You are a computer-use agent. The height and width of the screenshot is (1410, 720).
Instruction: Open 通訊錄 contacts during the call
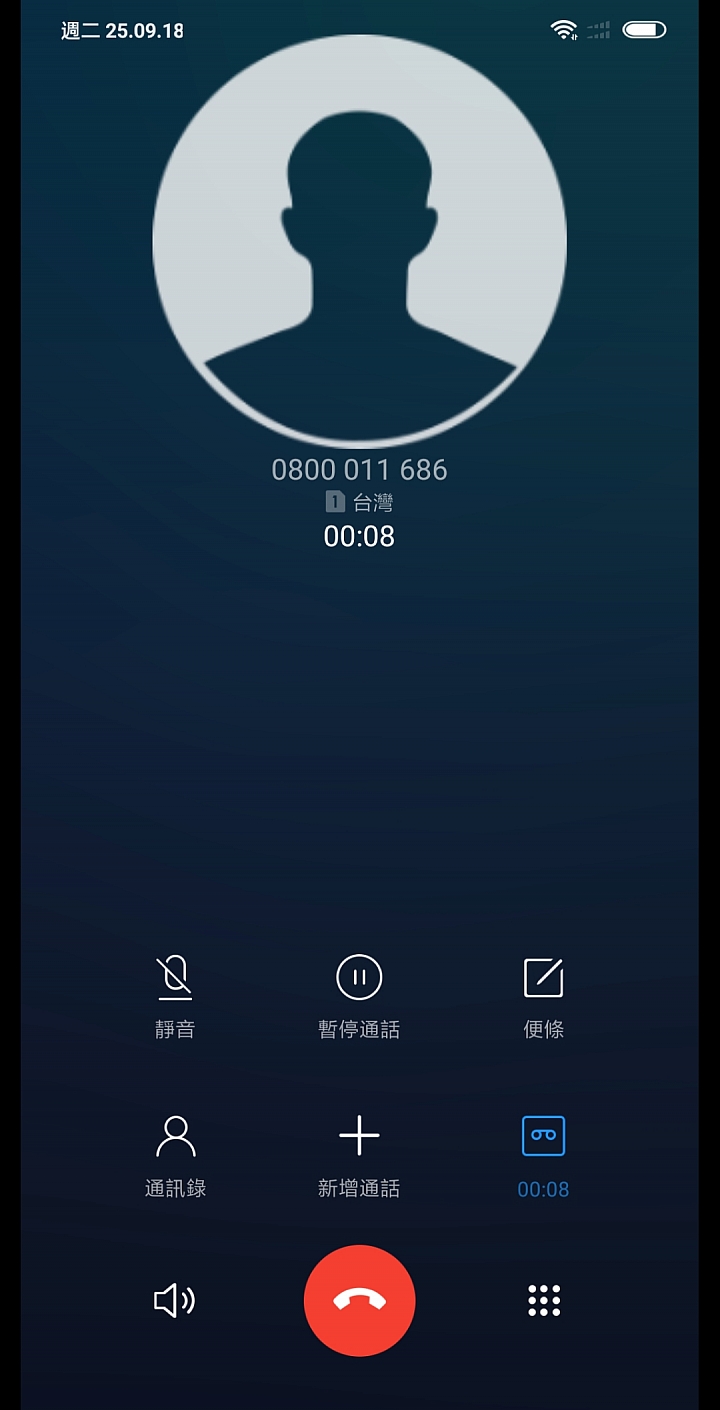point(175,1137)
